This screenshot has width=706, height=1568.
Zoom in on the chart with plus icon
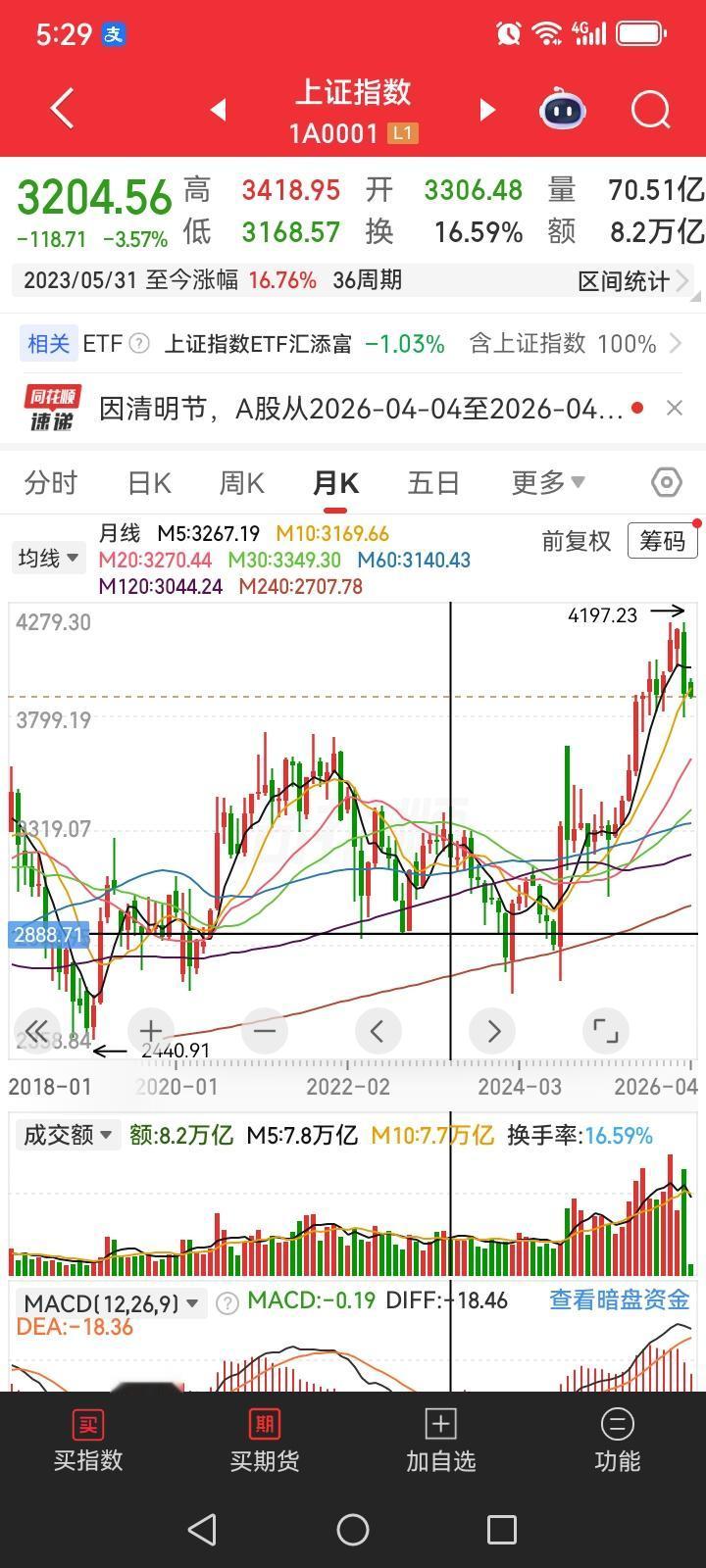pos(150,1031)
